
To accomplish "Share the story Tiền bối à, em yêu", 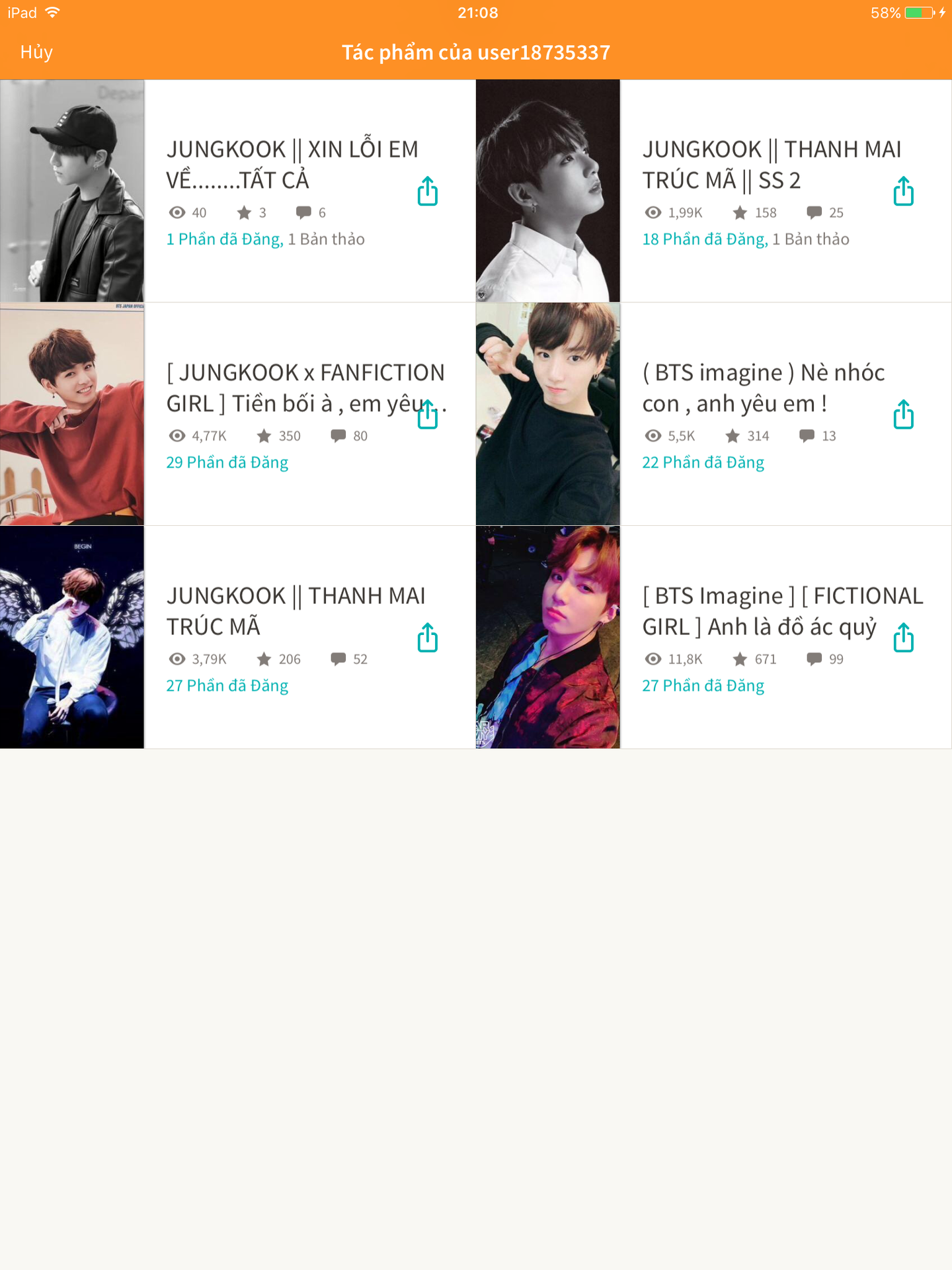I will tap(428, 415).
